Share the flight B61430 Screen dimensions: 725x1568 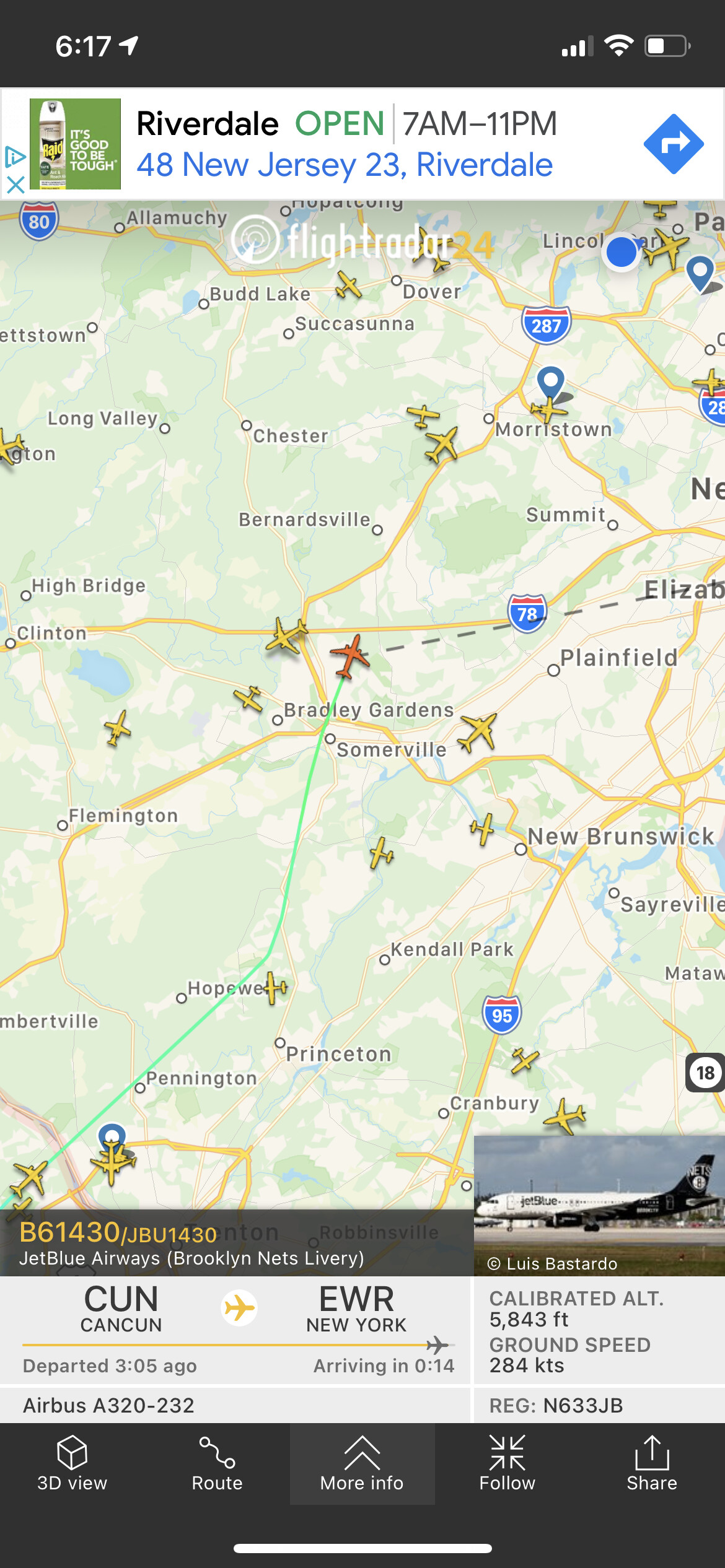coord(652,1465)
